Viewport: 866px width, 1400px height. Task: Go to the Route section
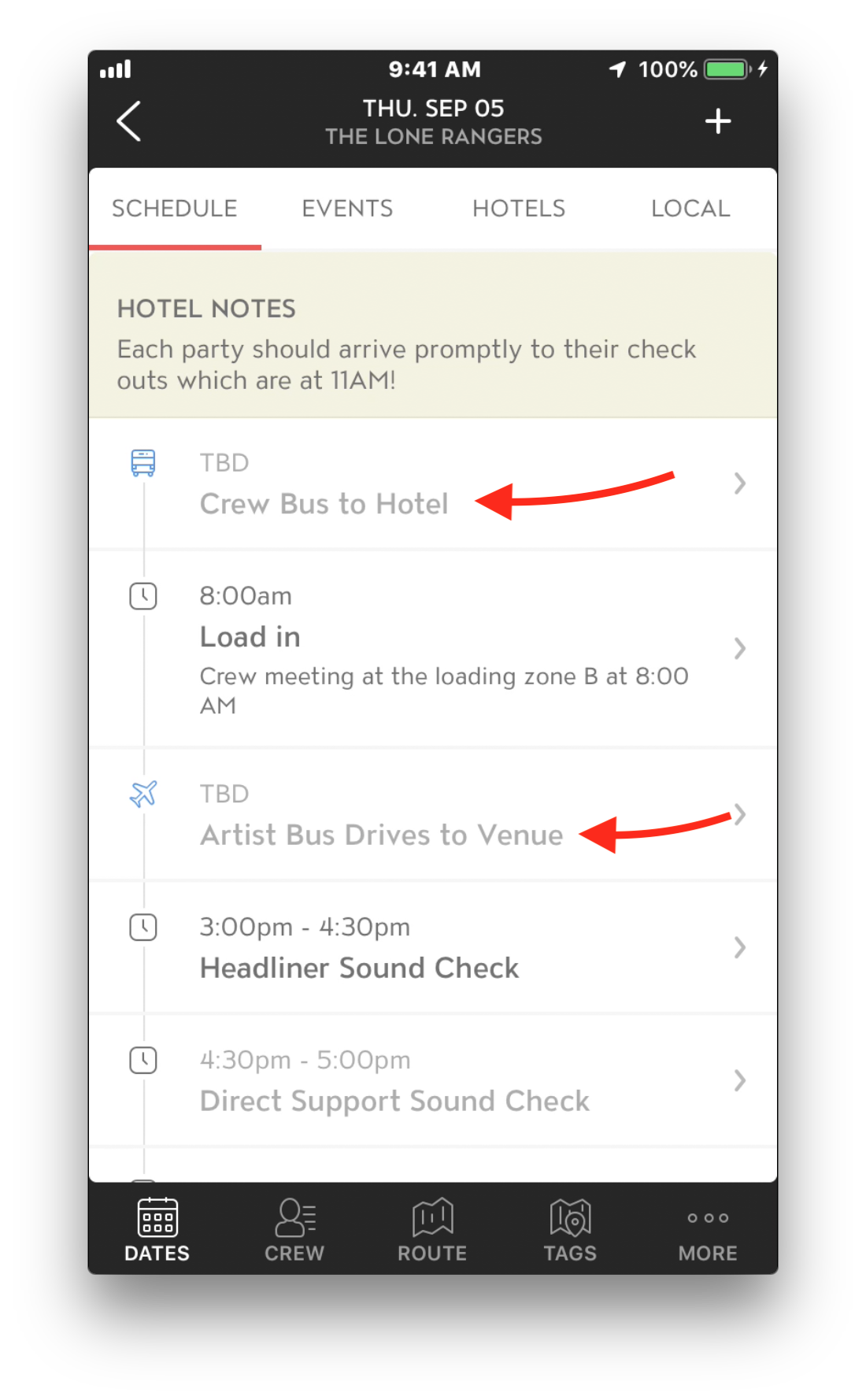click(x=432, y=1230)
